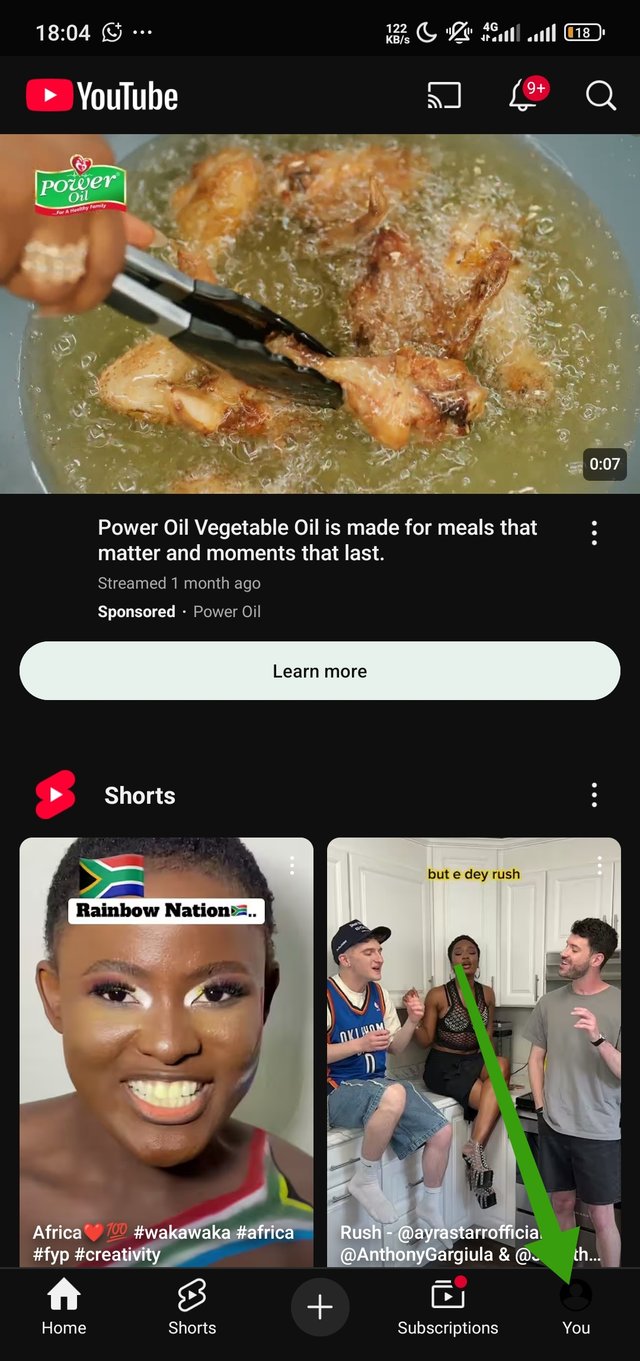Viewport: 640px width, 1361px height.
Task: Open options for the Rainbow Nation short
Action: 292,865
